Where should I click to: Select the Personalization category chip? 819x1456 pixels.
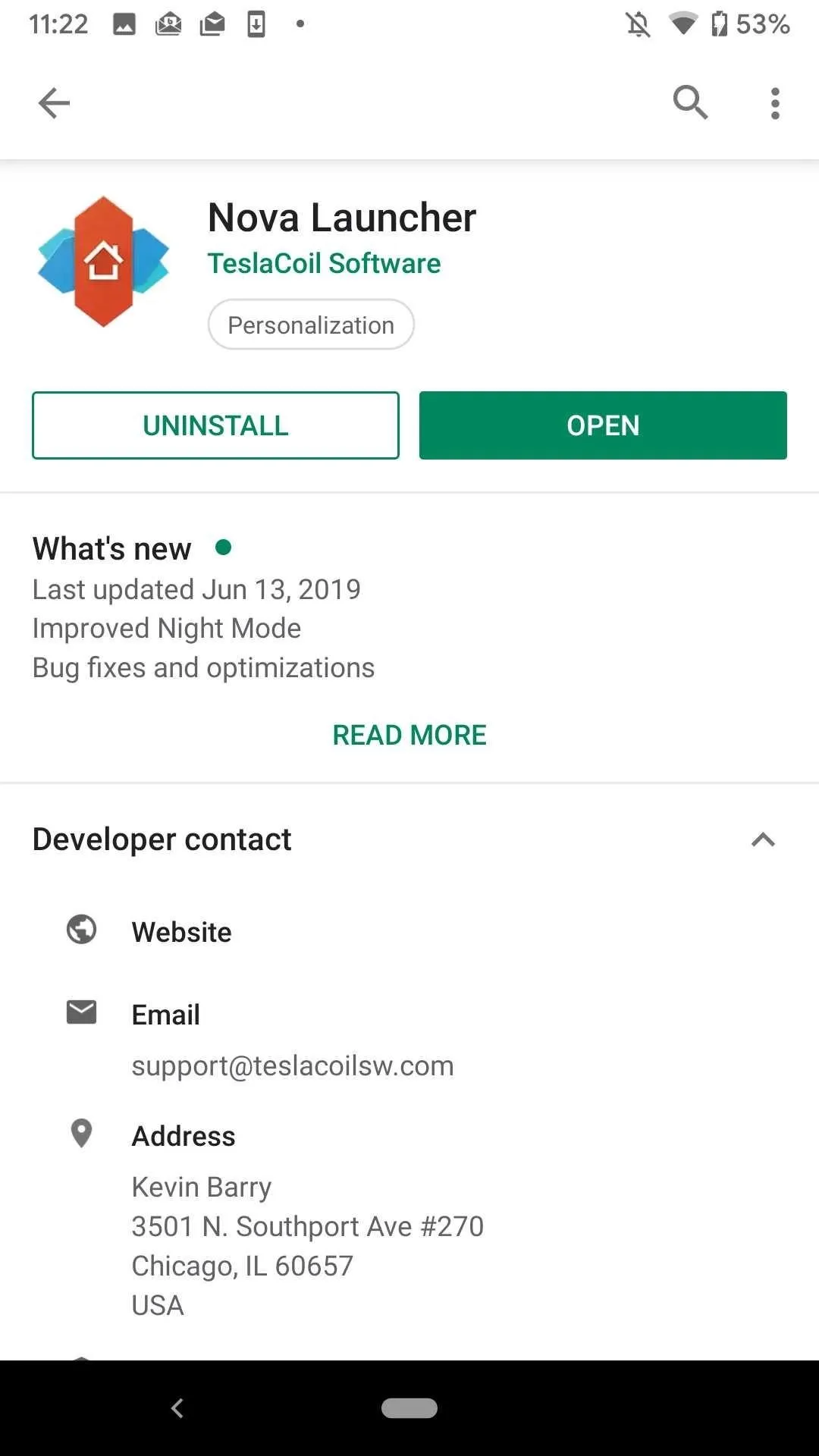pos(311,325)
